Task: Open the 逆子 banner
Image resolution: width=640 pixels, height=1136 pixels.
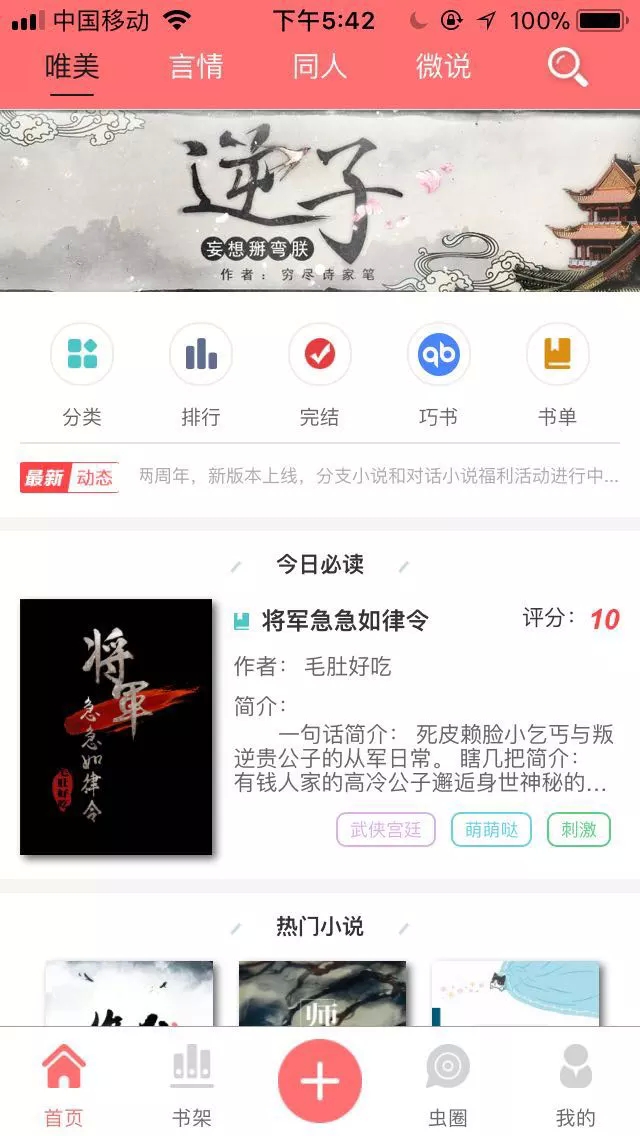Action: (320, 200)
